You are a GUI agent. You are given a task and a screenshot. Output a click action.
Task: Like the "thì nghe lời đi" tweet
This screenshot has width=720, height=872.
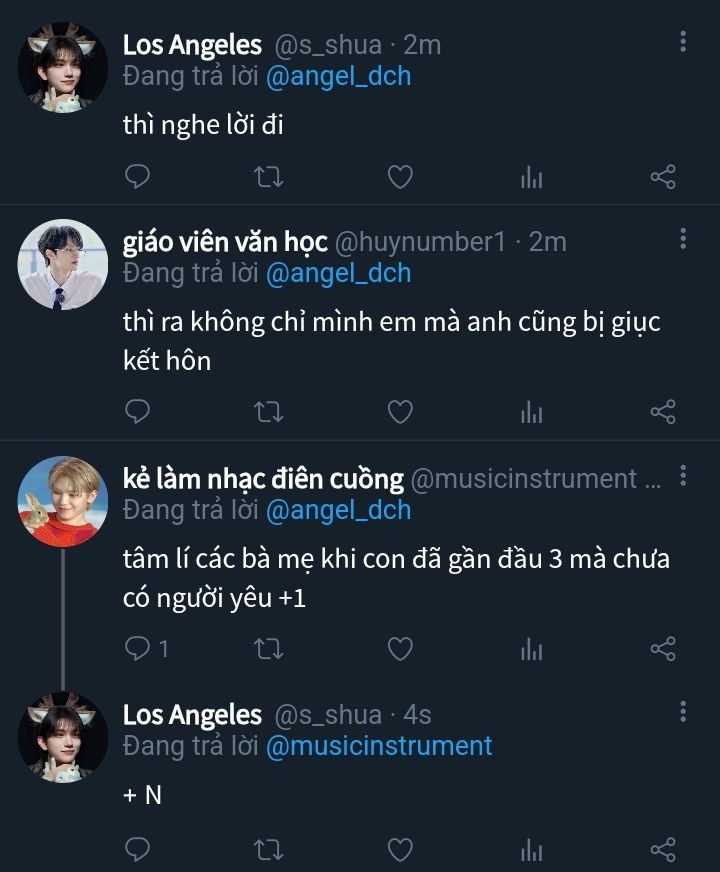click(400, 177)
